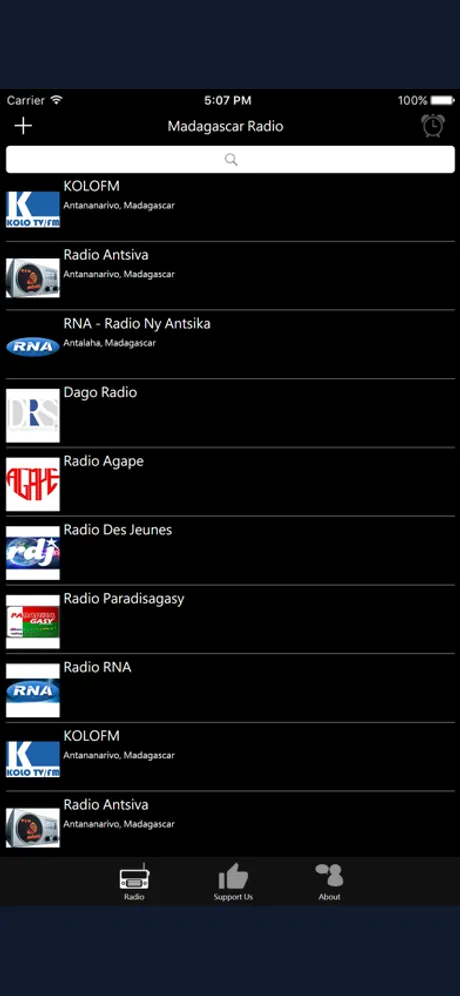Tap the plus icon to add a station
This screenshot has width=460, height=996.
23,126
